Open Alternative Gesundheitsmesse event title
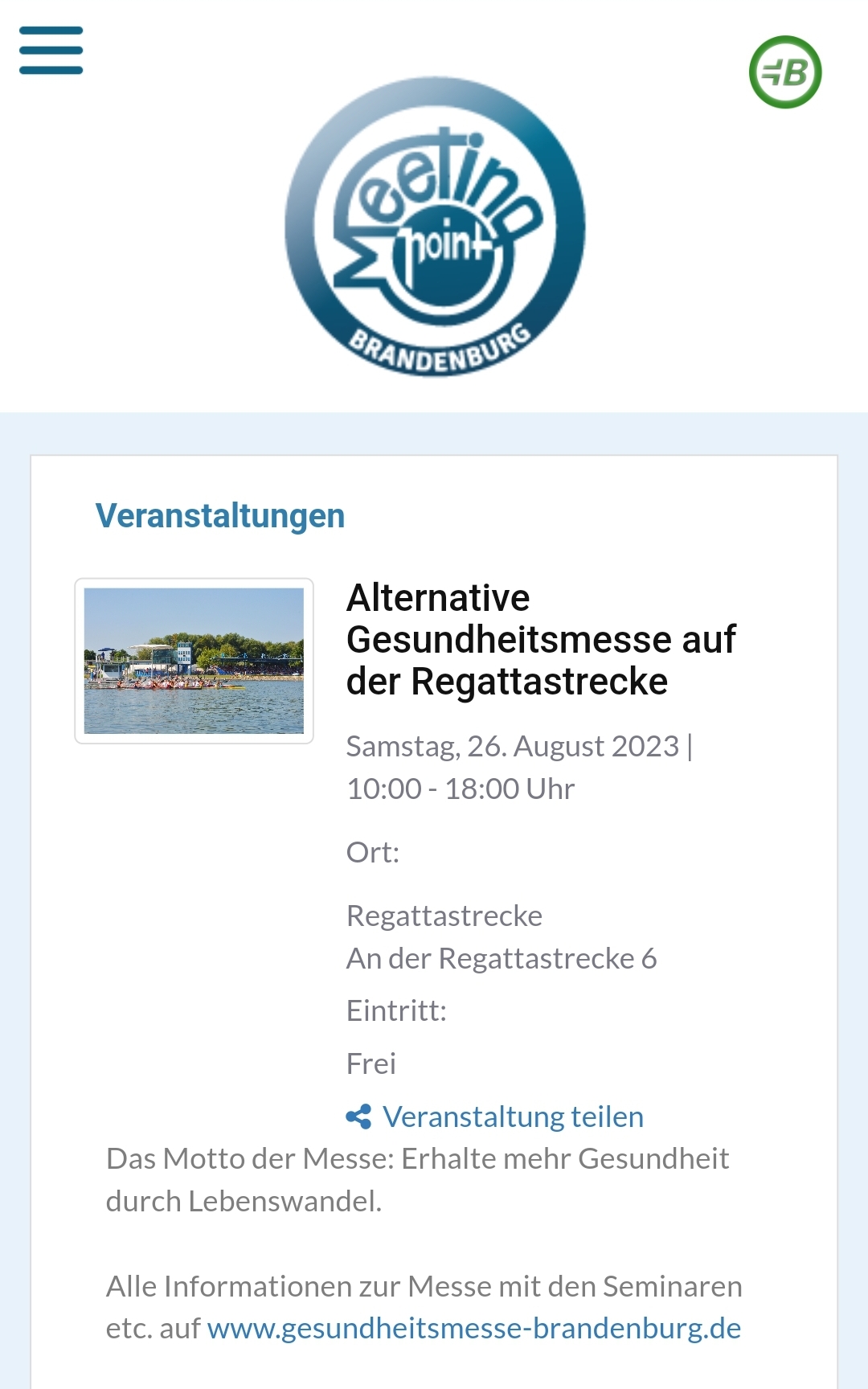Screen dimensions: 868x1389 [x=541, y=640]
